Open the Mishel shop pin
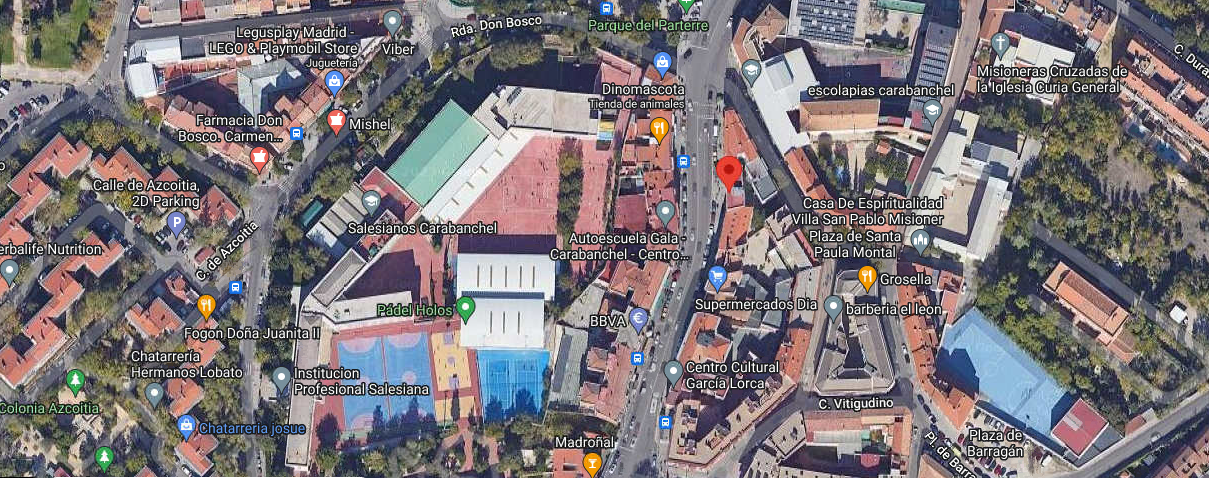Image resolution: width=1209 pixels, height=478 pixels. 337,122
